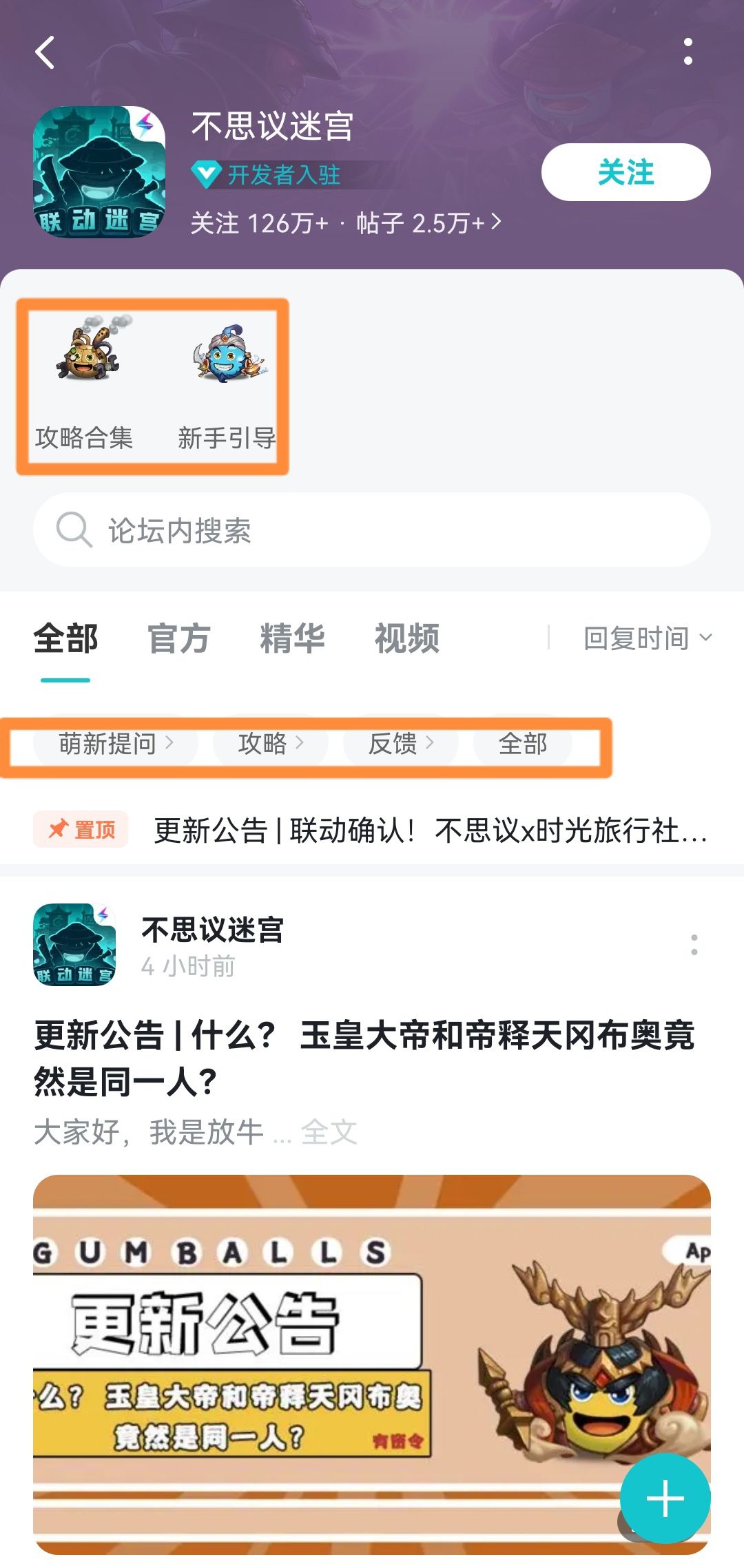Tap the 开发者入驻 developer badge
This screenshot has width=744, height=1568.
coord(267,176)
